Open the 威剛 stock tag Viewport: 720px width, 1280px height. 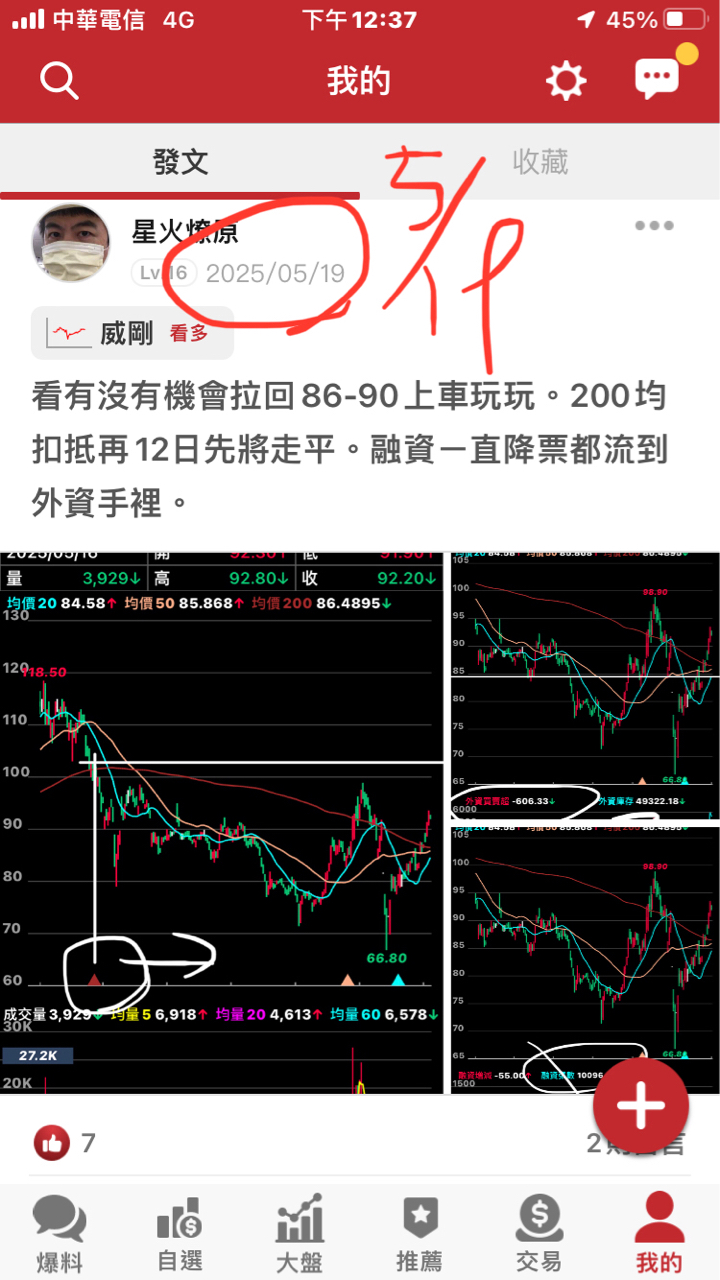(x=132, y=333)
